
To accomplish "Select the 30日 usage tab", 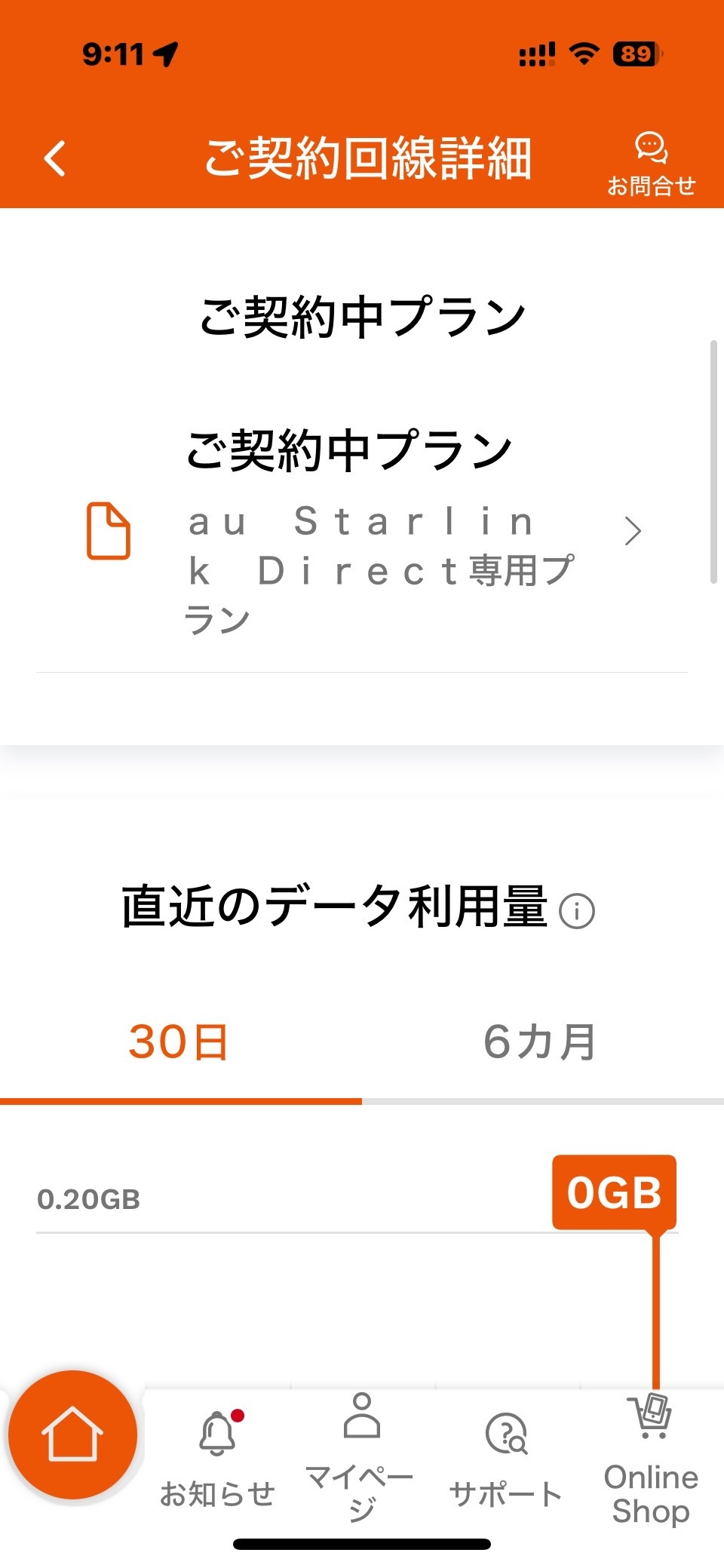I will click(179, 1042).
